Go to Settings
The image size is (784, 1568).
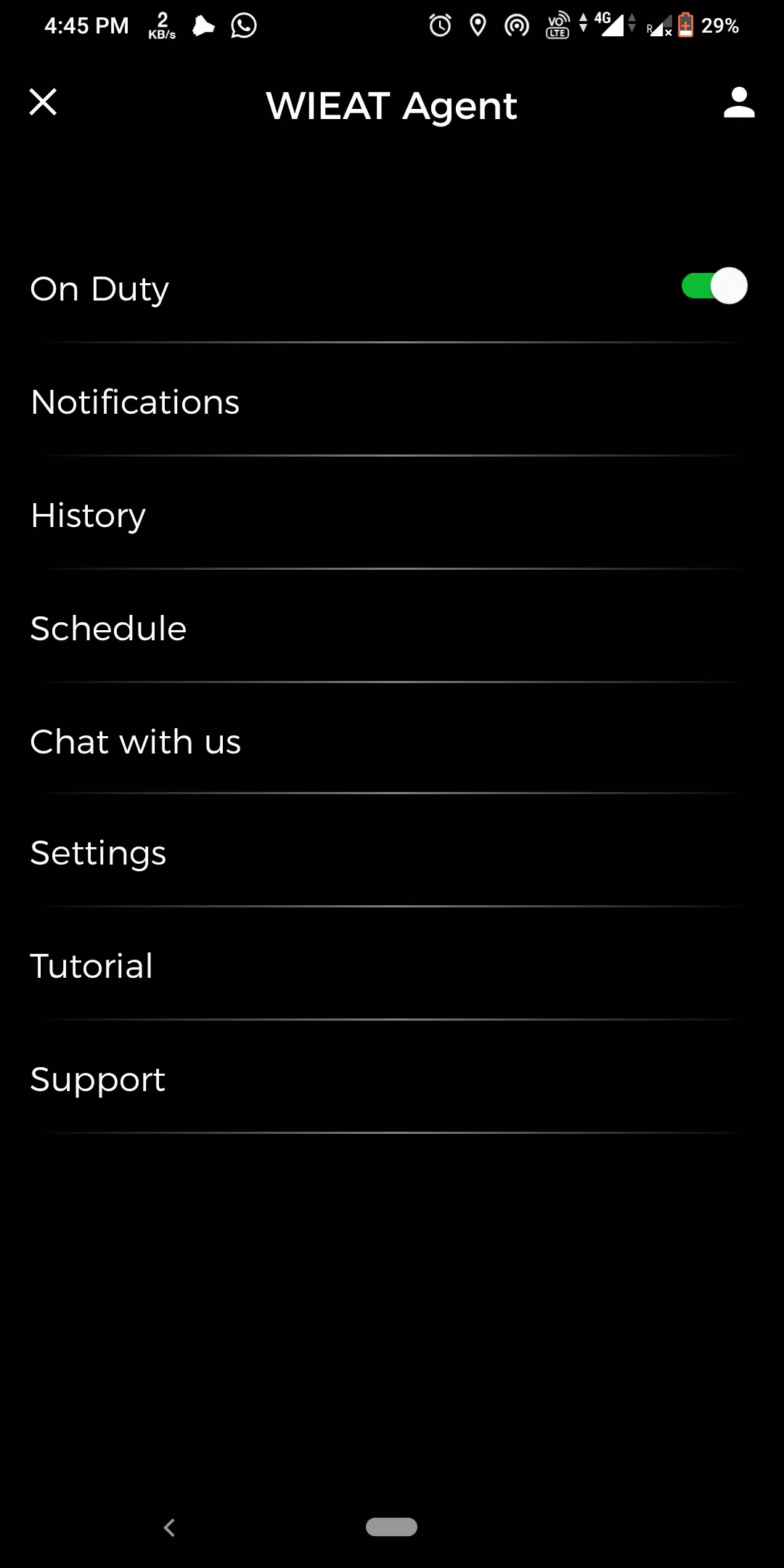[392, 852]
